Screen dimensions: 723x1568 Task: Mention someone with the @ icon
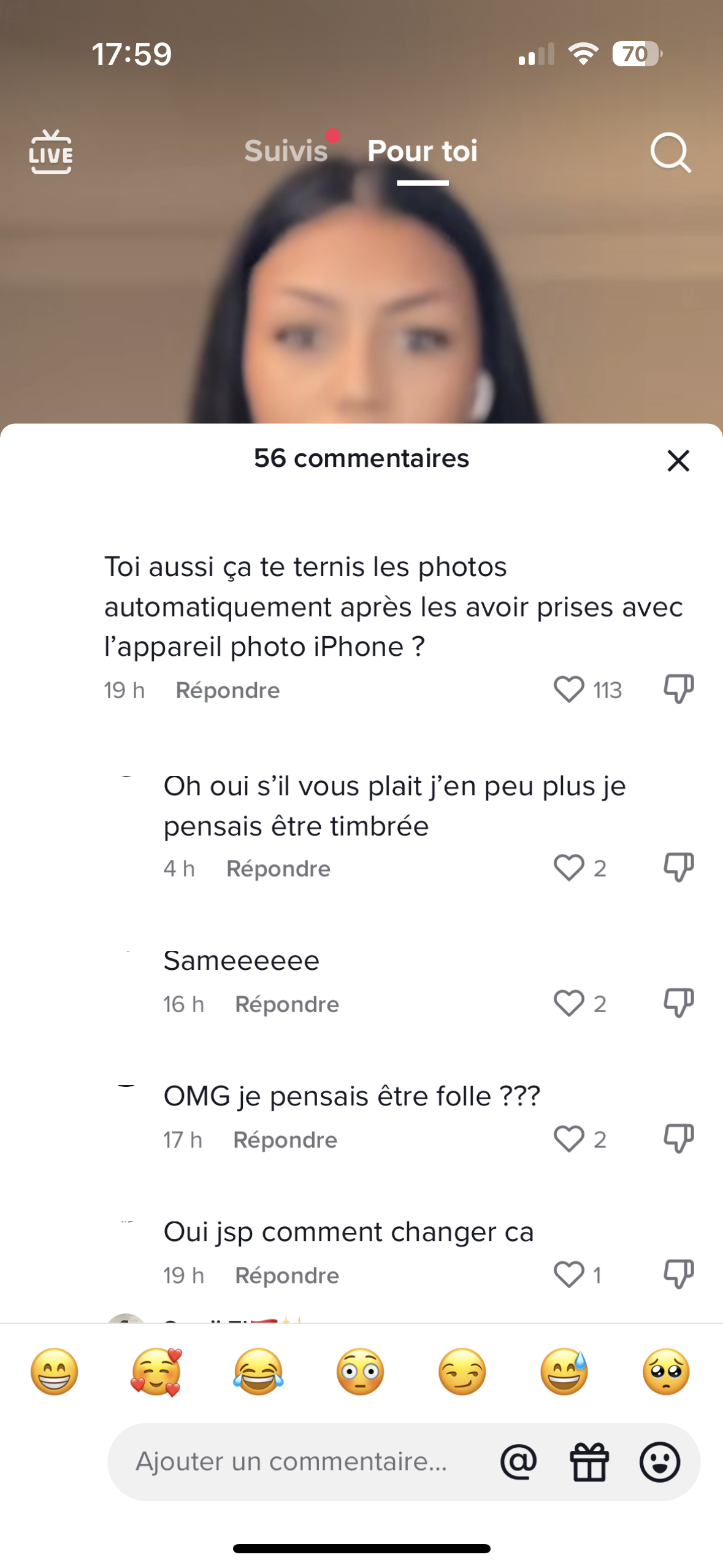click(518, 1462)
